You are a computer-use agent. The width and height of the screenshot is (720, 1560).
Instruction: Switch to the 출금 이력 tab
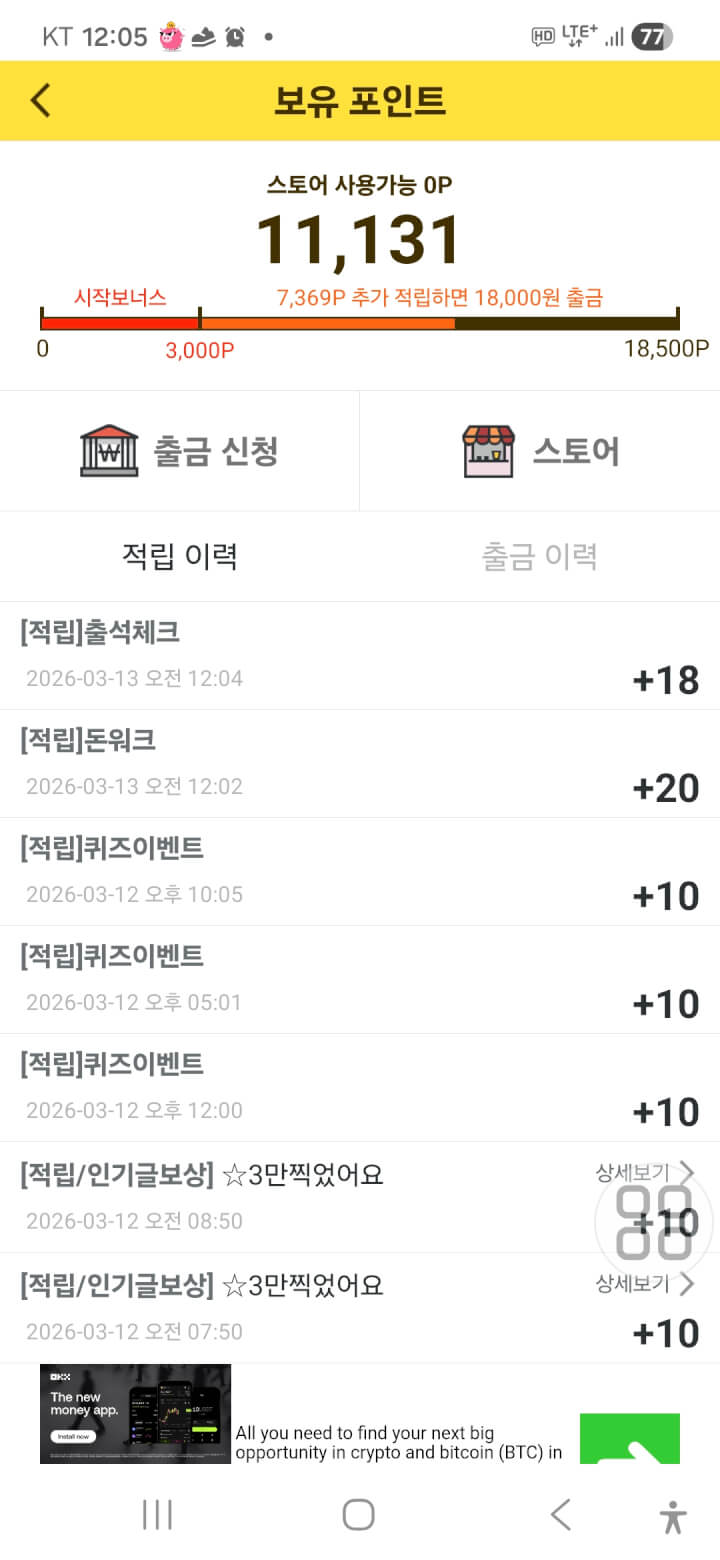pos(540,556)
